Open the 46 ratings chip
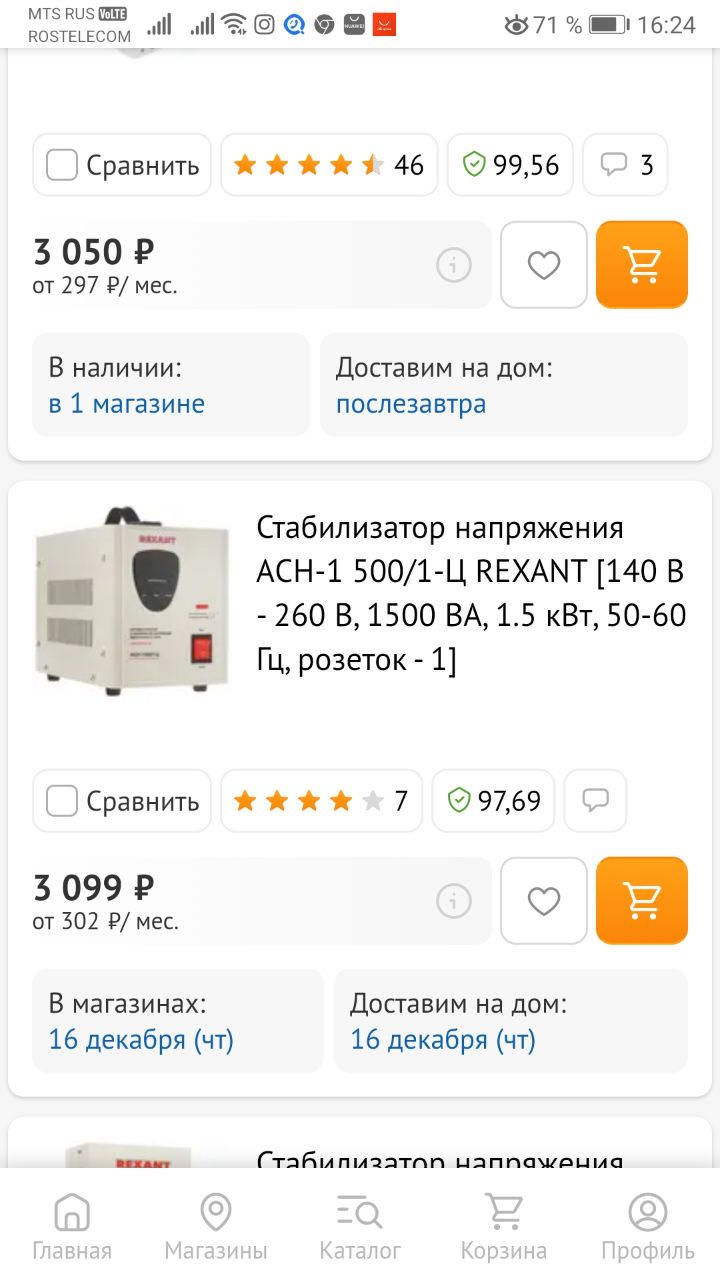The width and height of the screenshot is (720, 1280). coord(329,165)
